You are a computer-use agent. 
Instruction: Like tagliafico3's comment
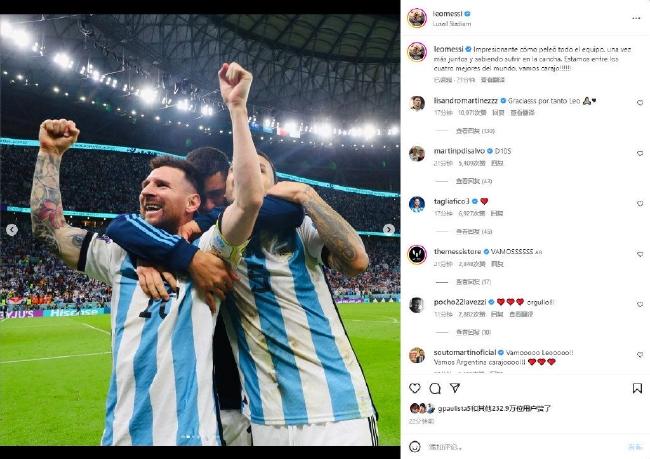640,204
